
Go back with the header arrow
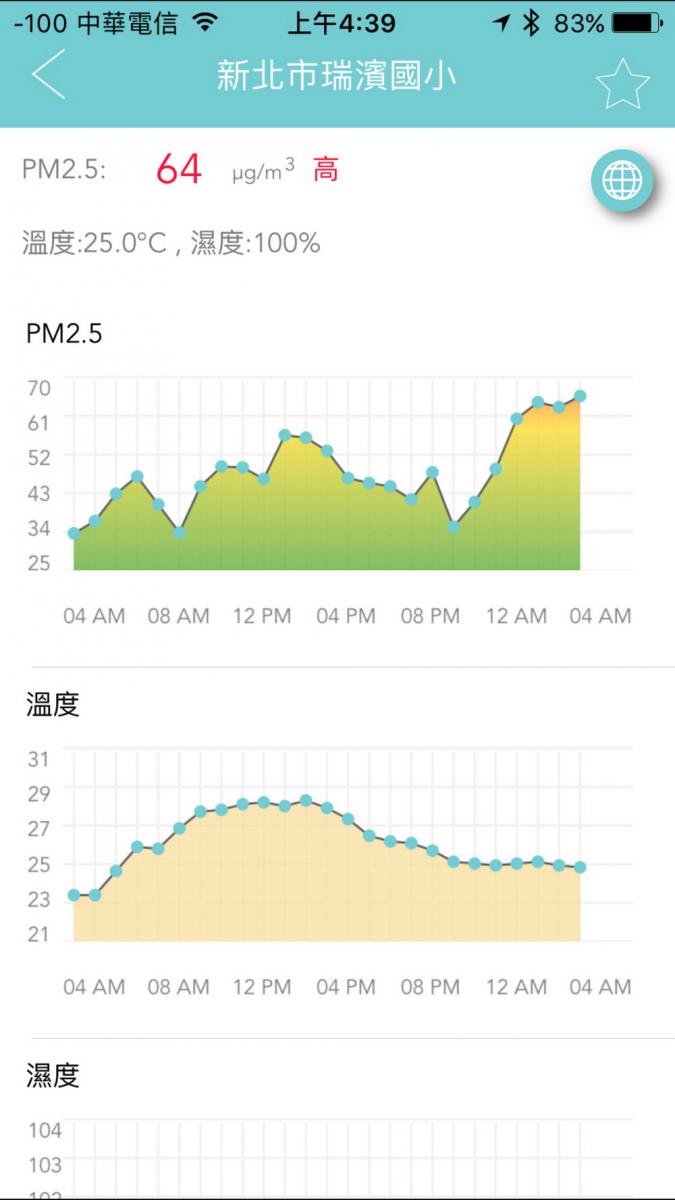pos(48,77)
